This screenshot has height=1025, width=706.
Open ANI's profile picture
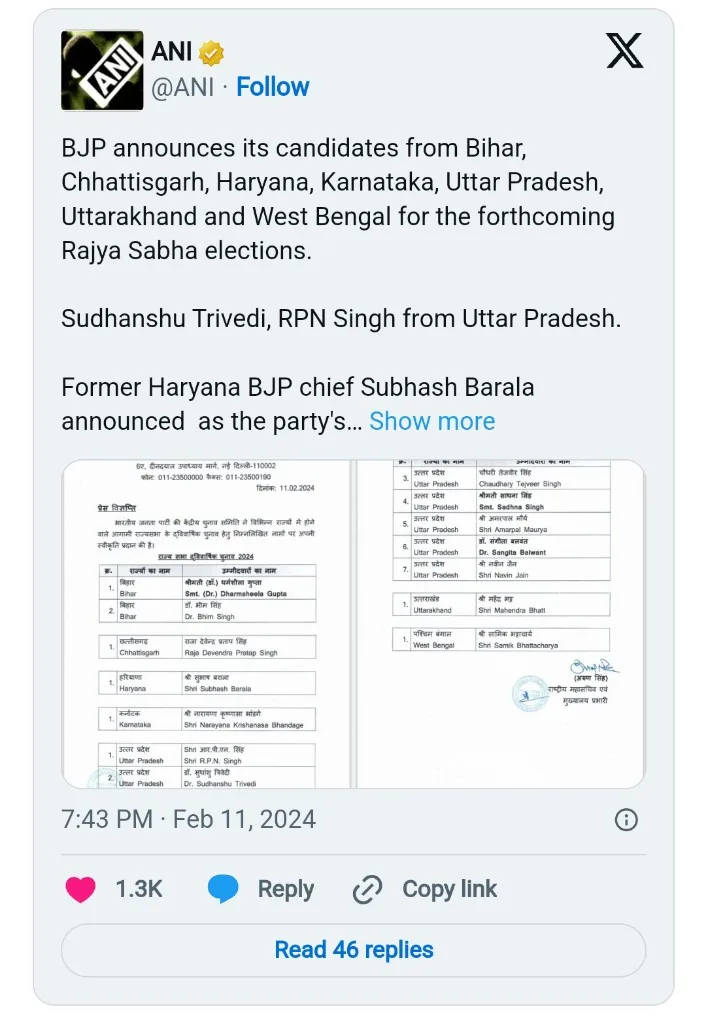[102, 70]
